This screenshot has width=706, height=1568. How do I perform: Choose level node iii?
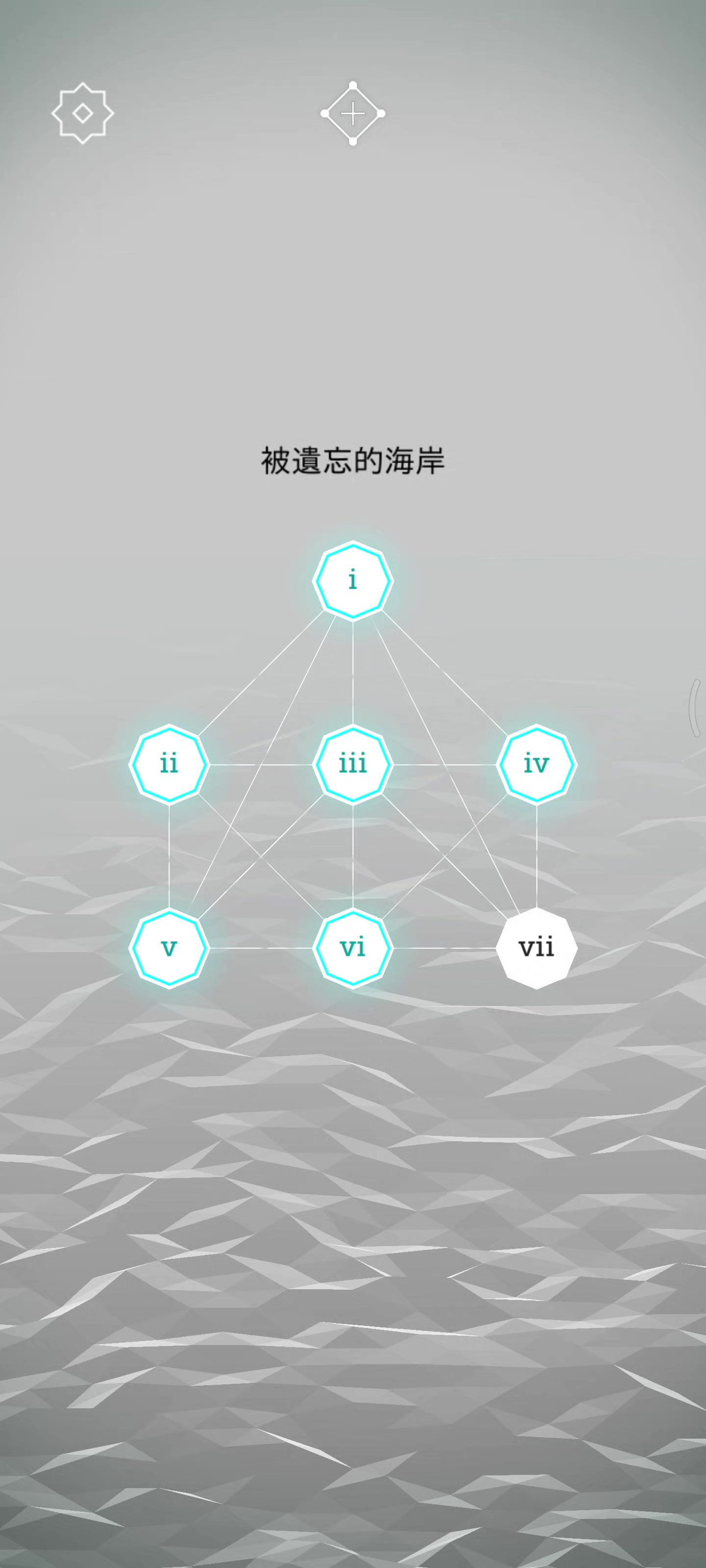tap(353, 764)
